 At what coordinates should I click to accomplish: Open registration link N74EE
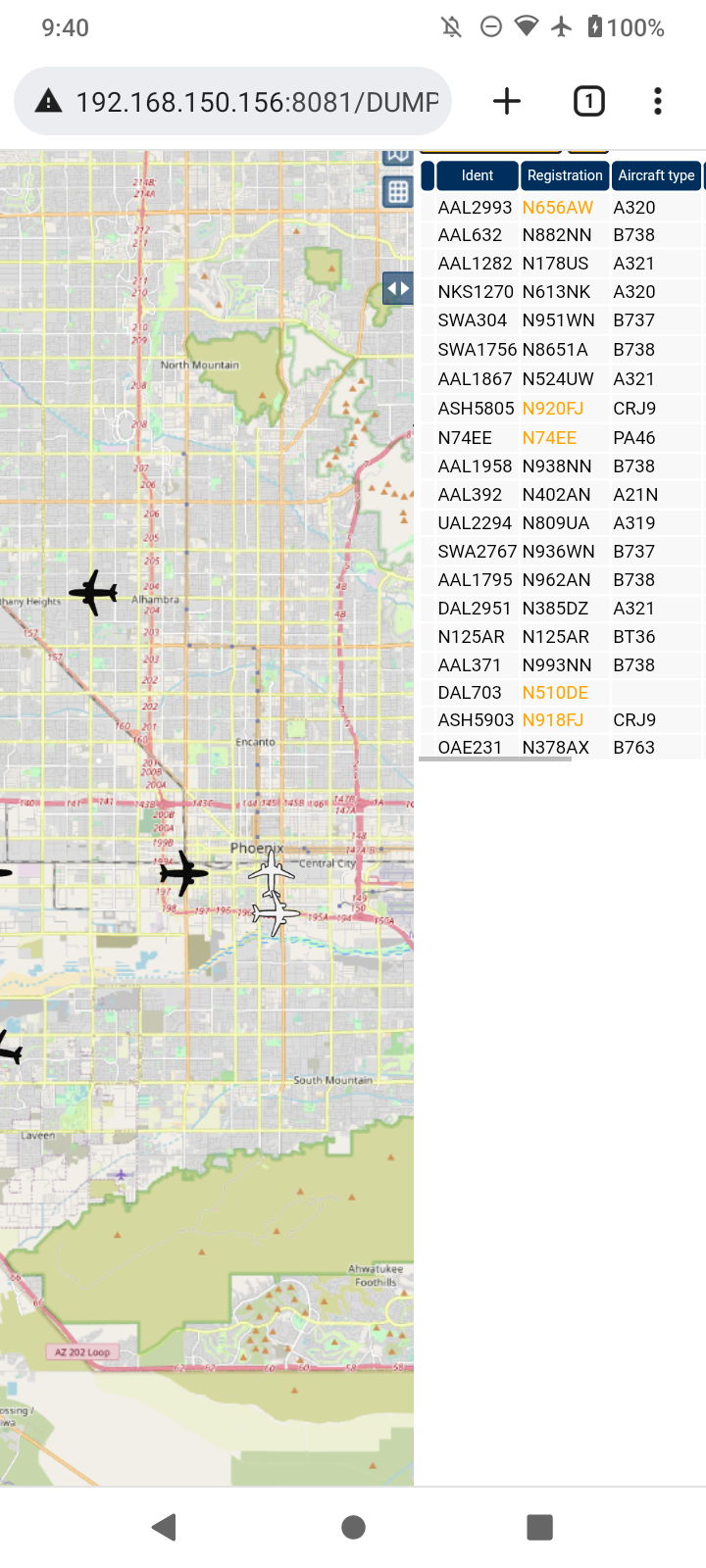point(549,437)
